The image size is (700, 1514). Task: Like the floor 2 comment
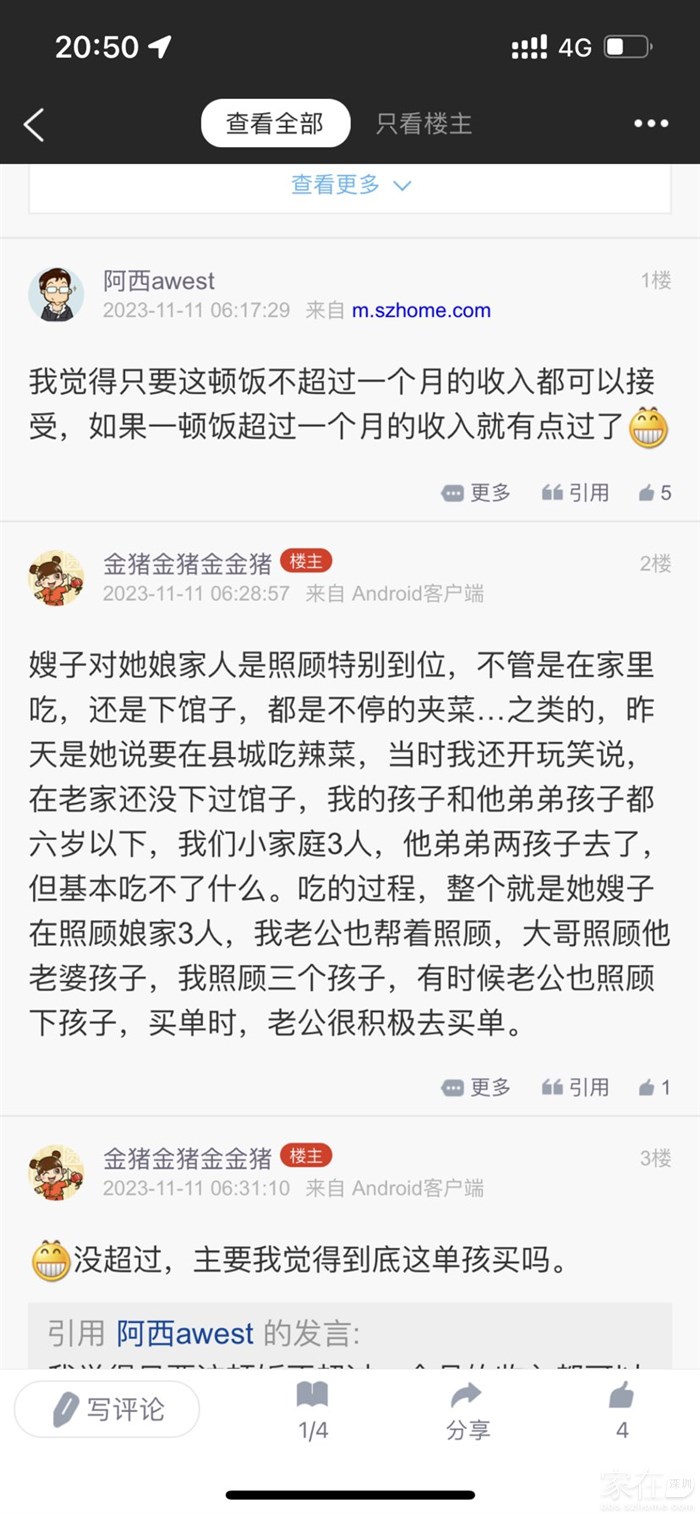655,1087
